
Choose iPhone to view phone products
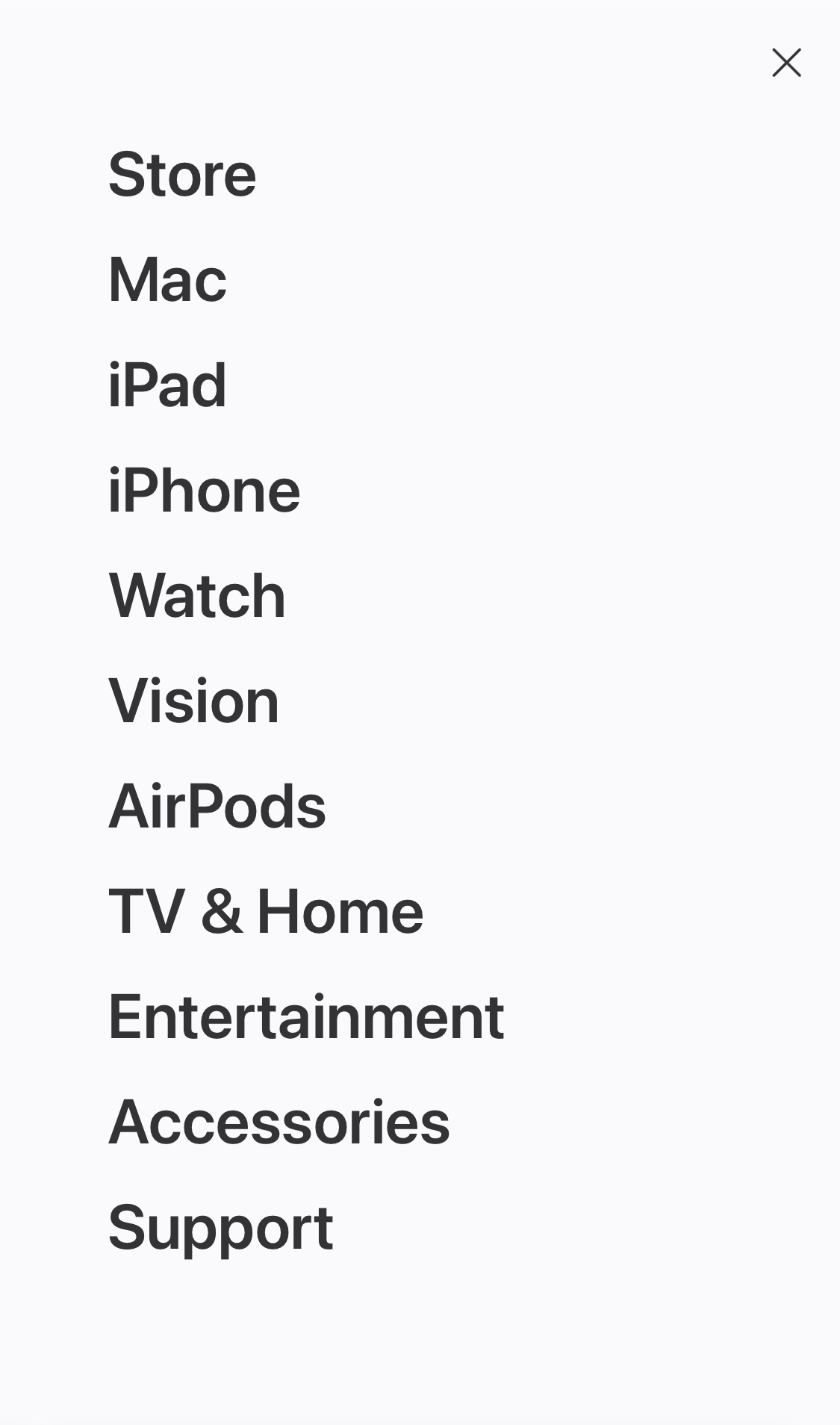point(204,490)
